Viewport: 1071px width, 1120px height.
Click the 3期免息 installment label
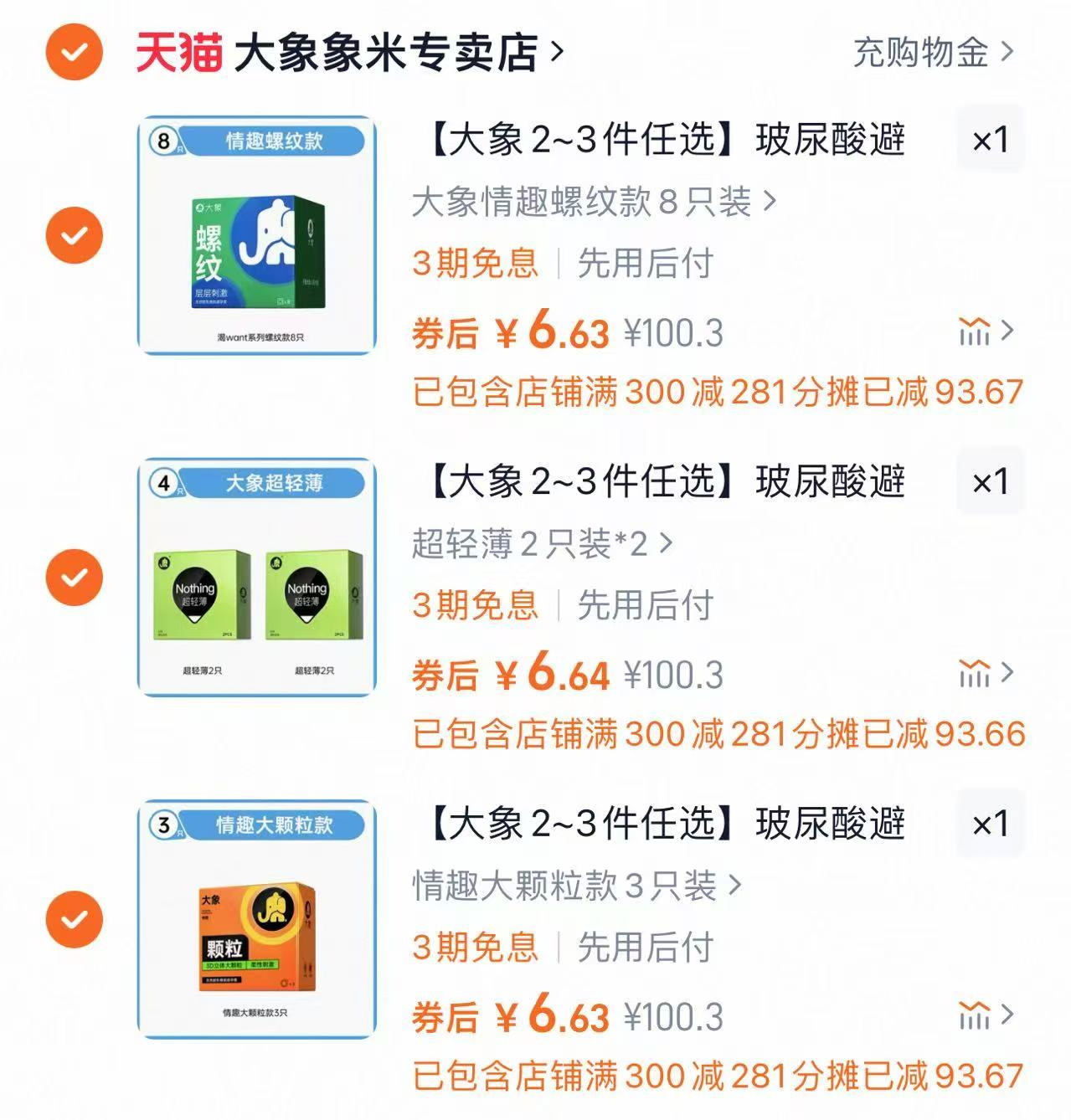473,265
